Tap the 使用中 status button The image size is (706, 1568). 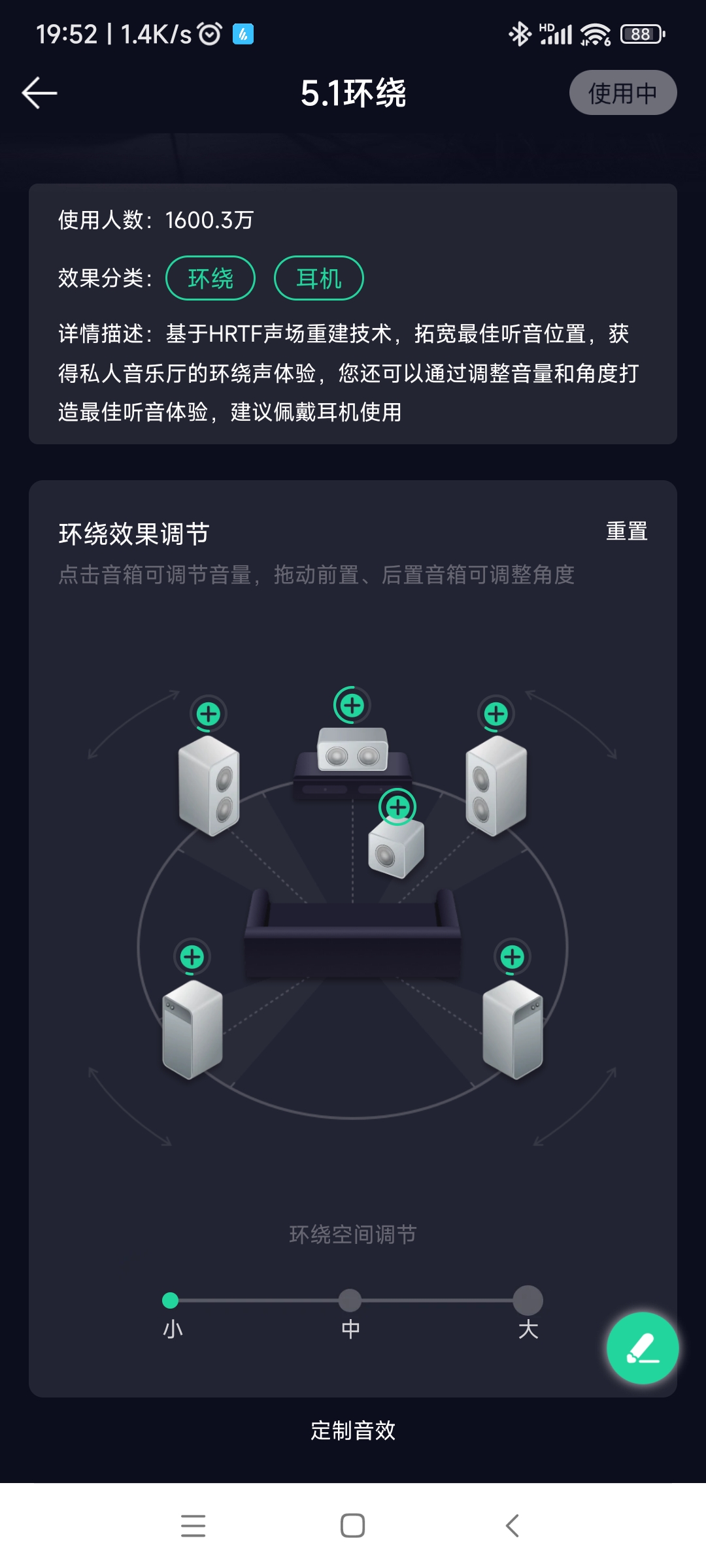pyautogui.click(x=622, y=93)
